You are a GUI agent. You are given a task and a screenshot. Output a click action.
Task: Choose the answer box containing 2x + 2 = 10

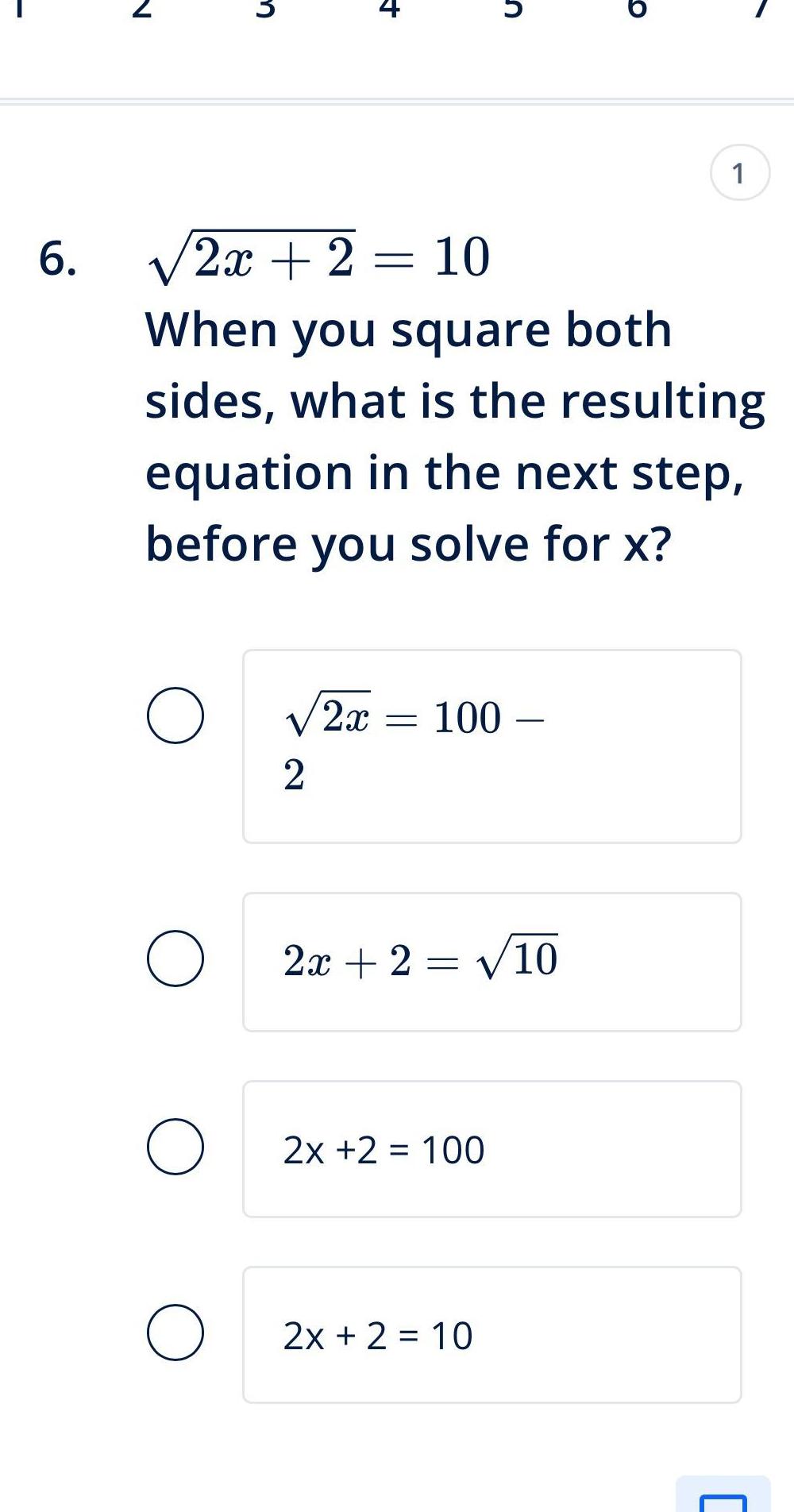[491, 1336]
